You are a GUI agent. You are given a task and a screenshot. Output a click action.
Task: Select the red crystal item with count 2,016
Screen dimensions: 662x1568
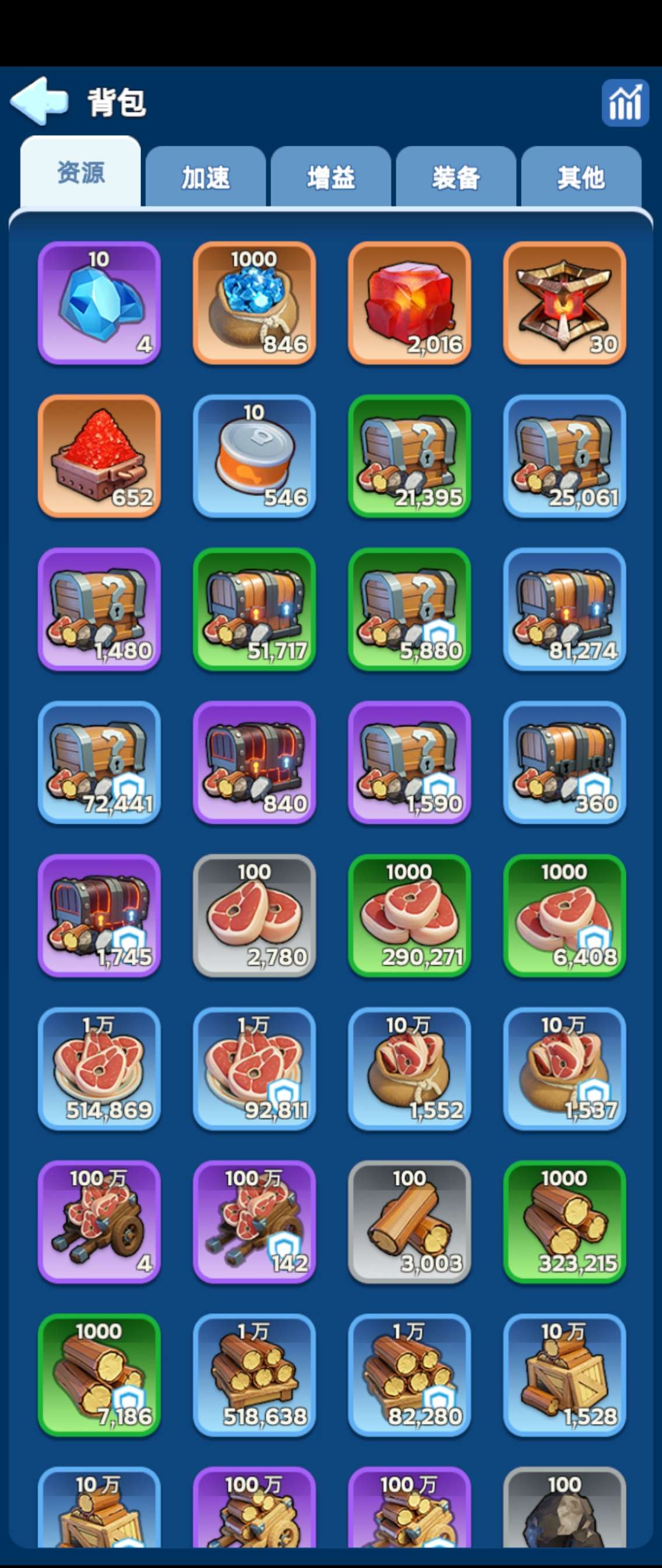pos(410,303)
